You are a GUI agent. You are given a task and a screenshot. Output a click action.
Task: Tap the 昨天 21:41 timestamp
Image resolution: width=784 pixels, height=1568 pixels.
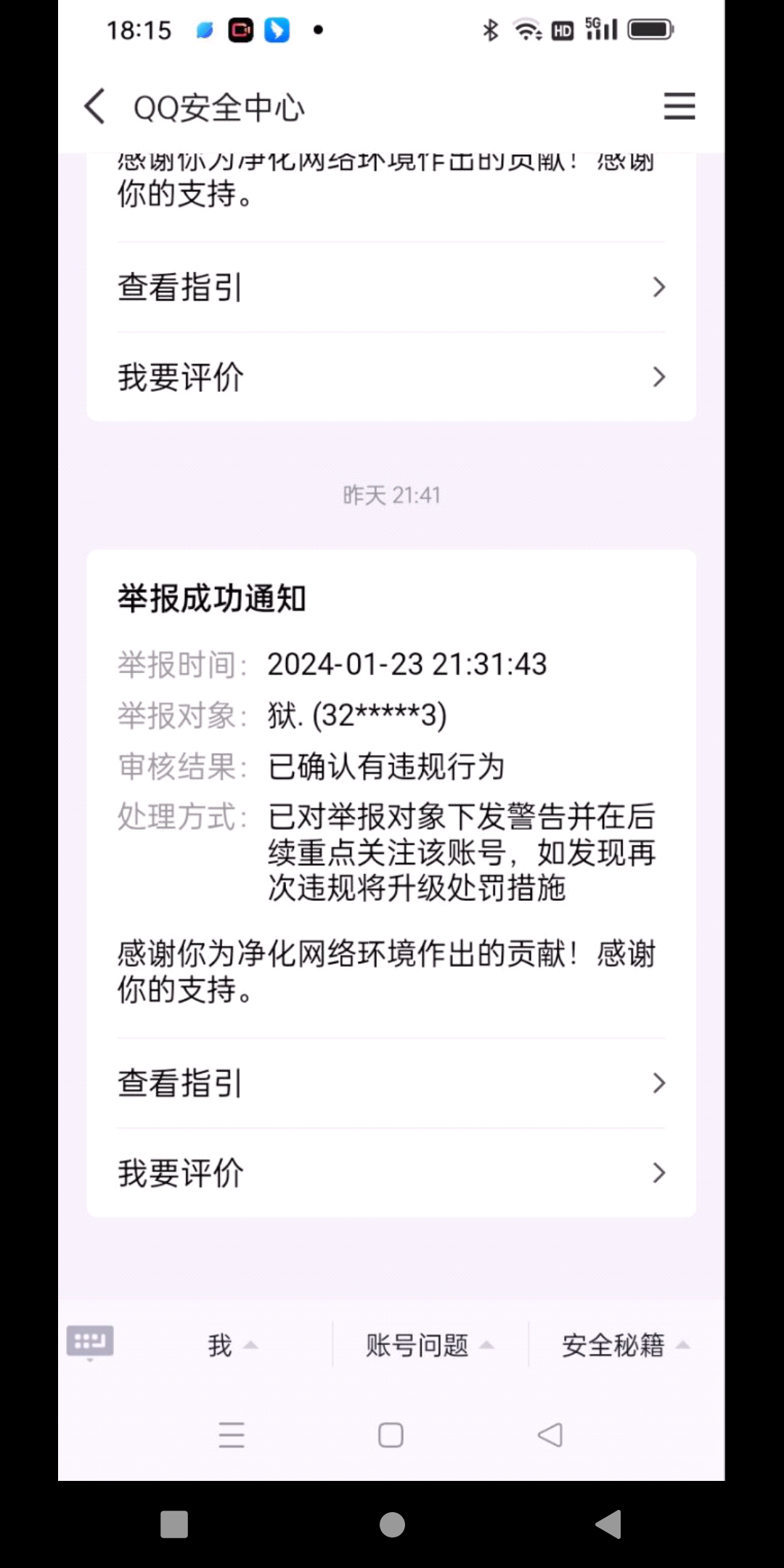pos(391,494)
